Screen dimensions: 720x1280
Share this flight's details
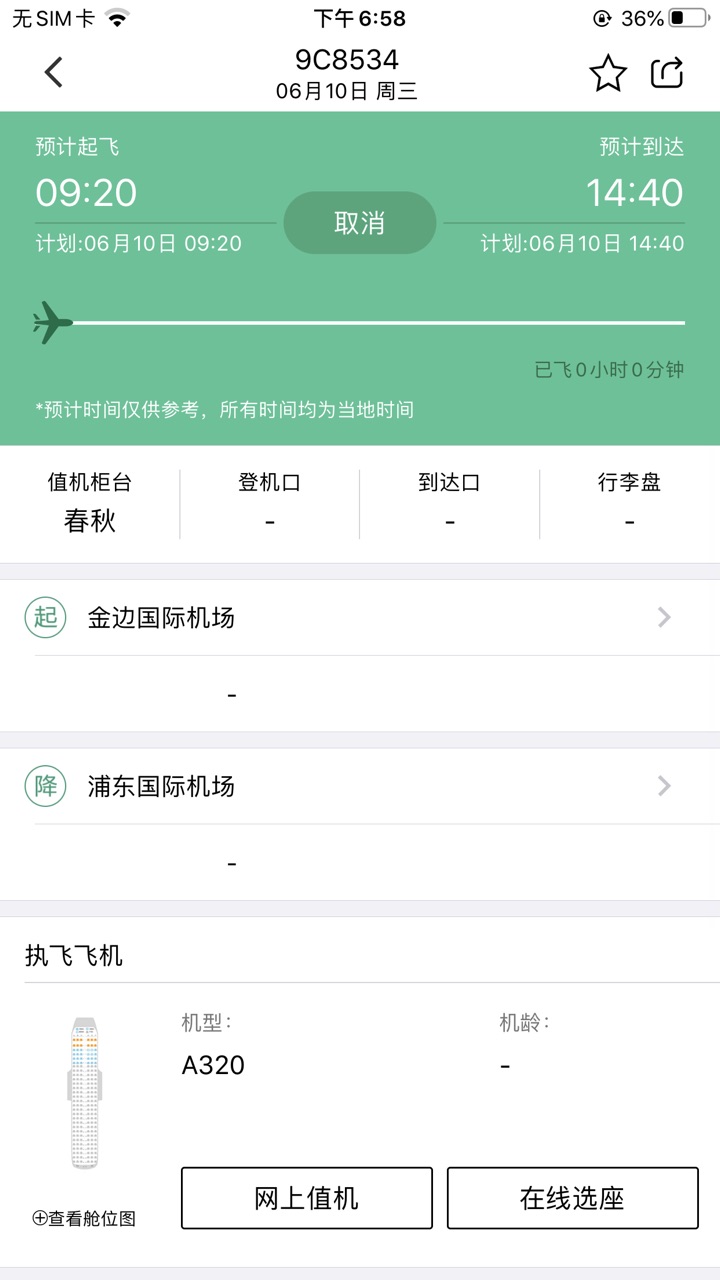coord(667,73)
